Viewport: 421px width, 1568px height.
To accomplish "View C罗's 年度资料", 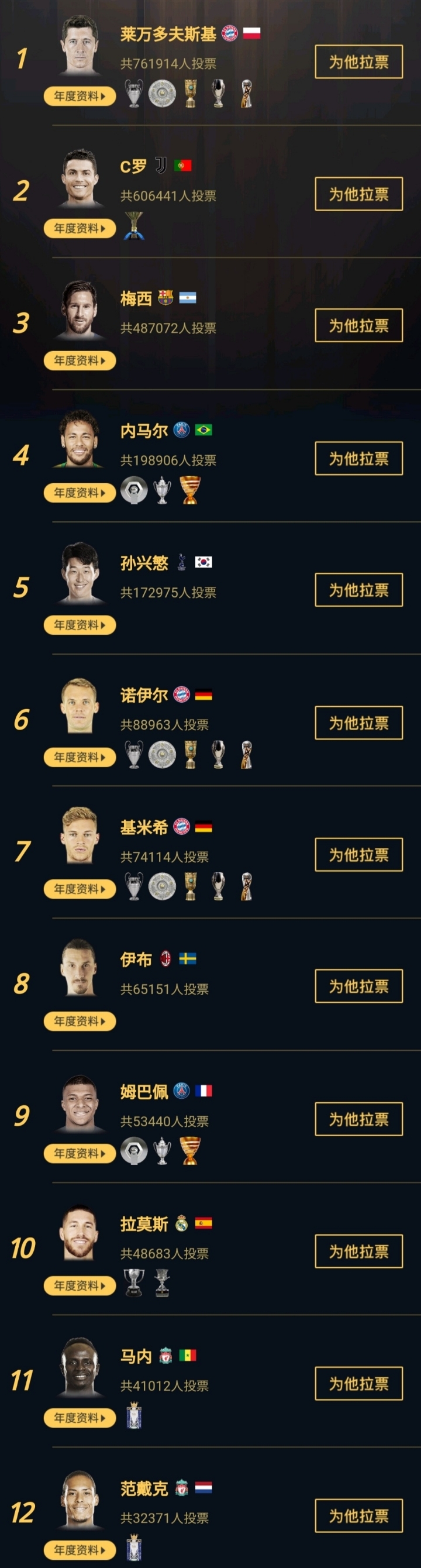I will [x=80, y=228].
